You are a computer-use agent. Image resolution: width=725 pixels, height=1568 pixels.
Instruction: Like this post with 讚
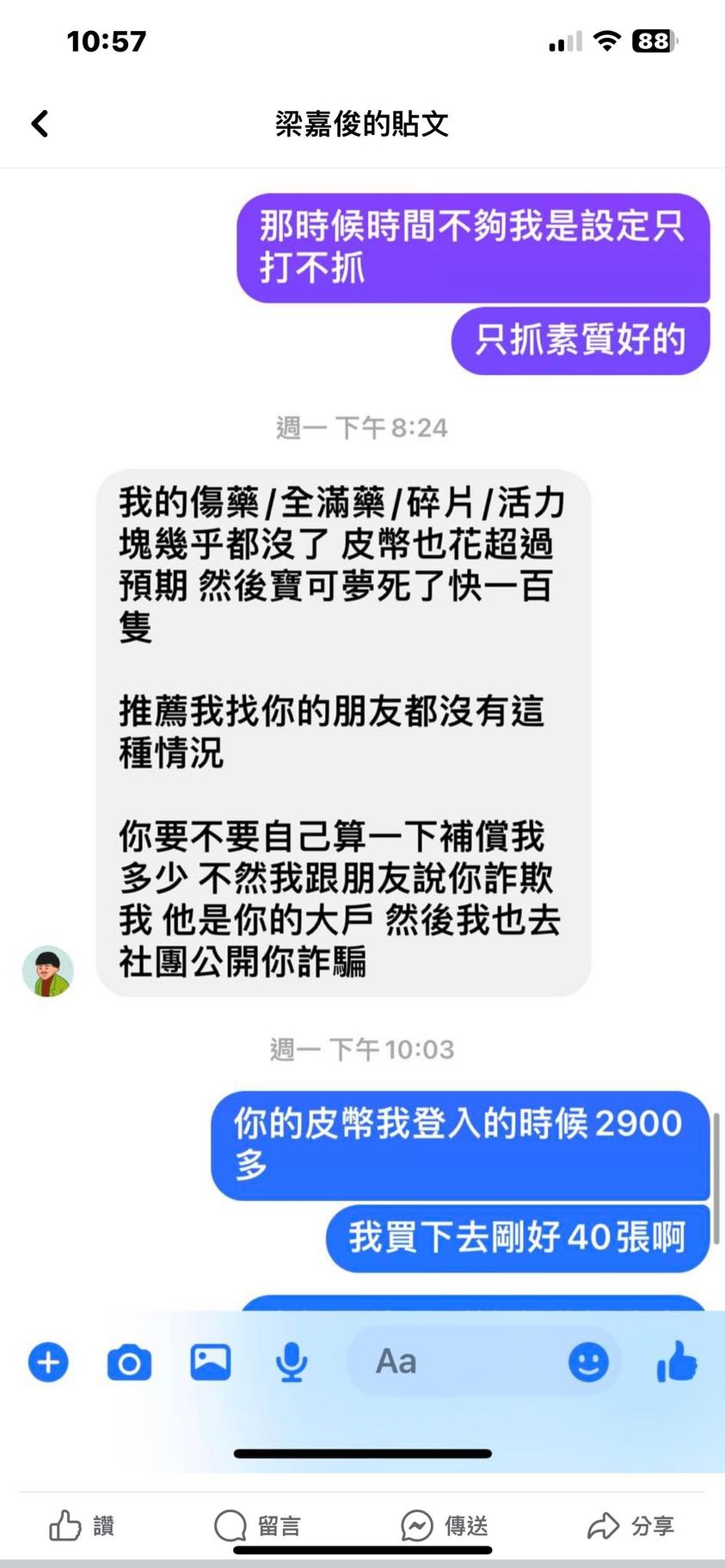tap(82, 1526)
